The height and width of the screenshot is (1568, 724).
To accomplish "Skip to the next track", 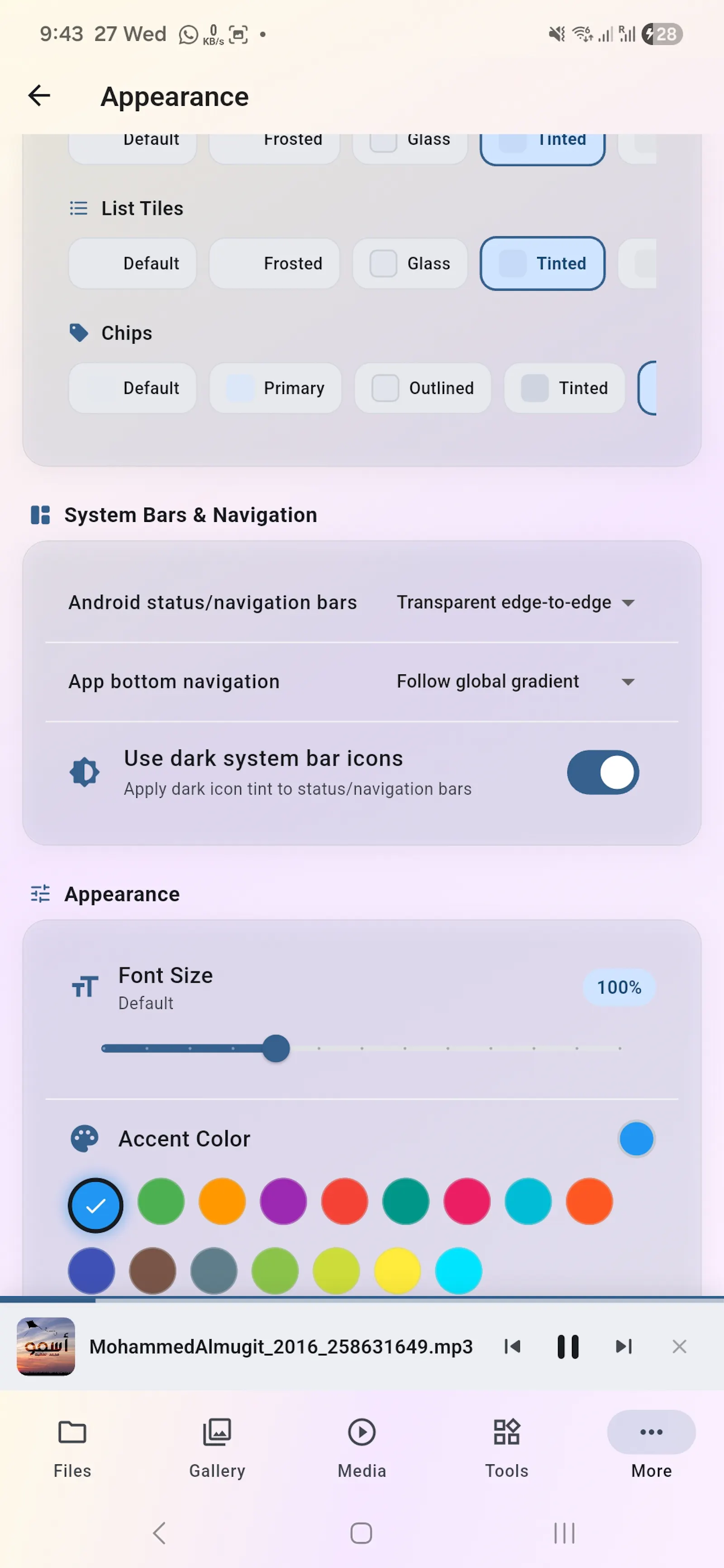I will [x=624, y=1346].
